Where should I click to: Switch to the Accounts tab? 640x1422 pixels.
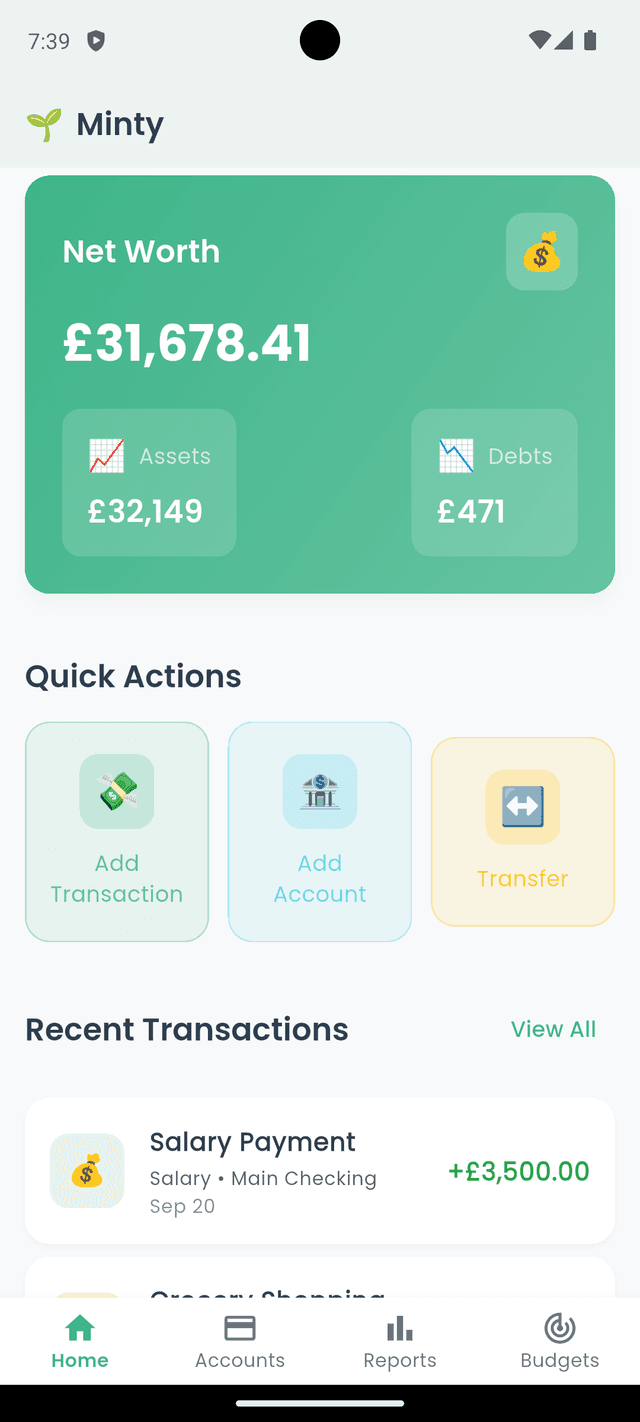[x=240, y=1342]
